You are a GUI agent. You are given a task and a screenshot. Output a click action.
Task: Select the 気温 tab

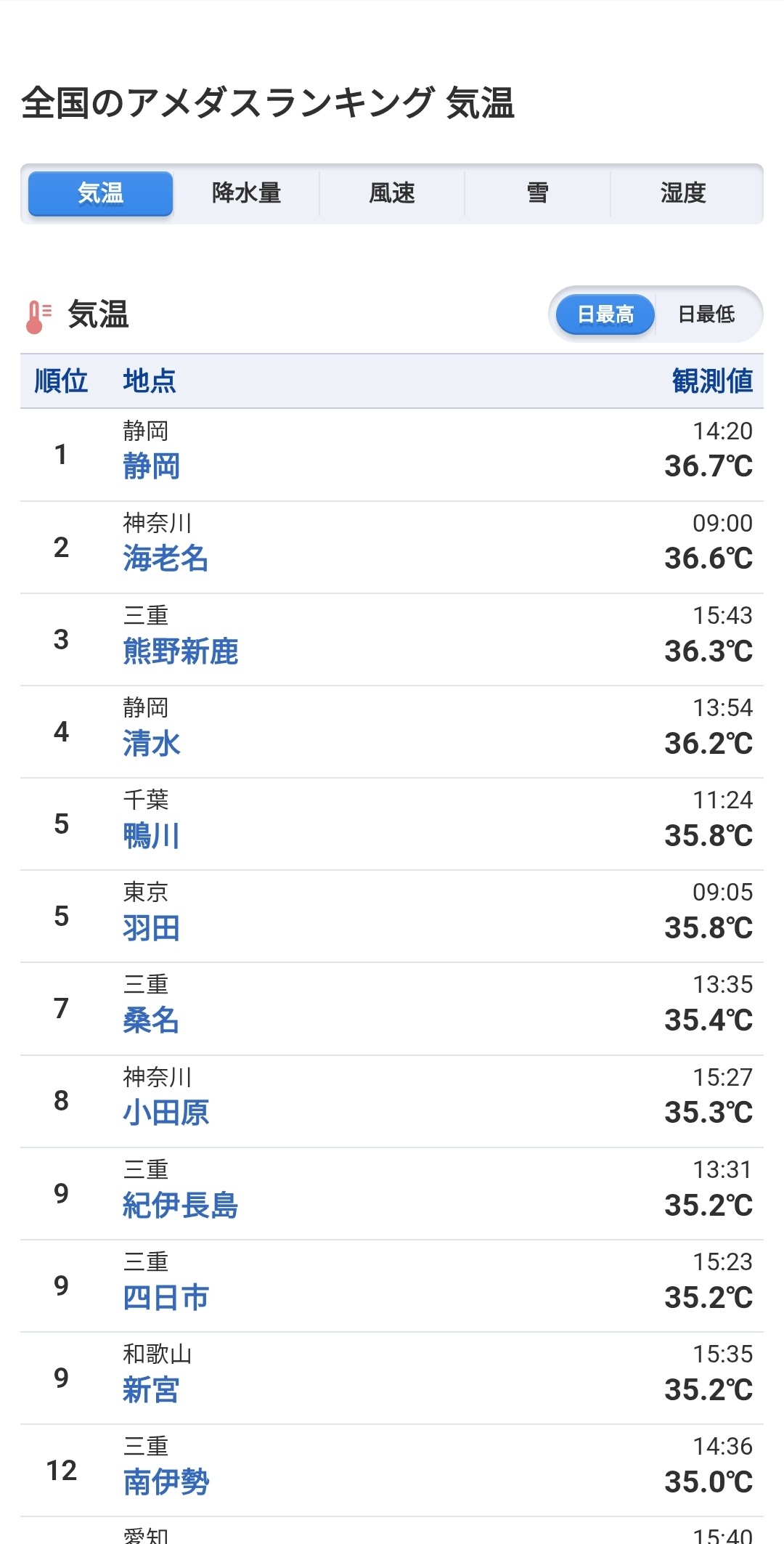pyautogui.click(x=100, y=193)
